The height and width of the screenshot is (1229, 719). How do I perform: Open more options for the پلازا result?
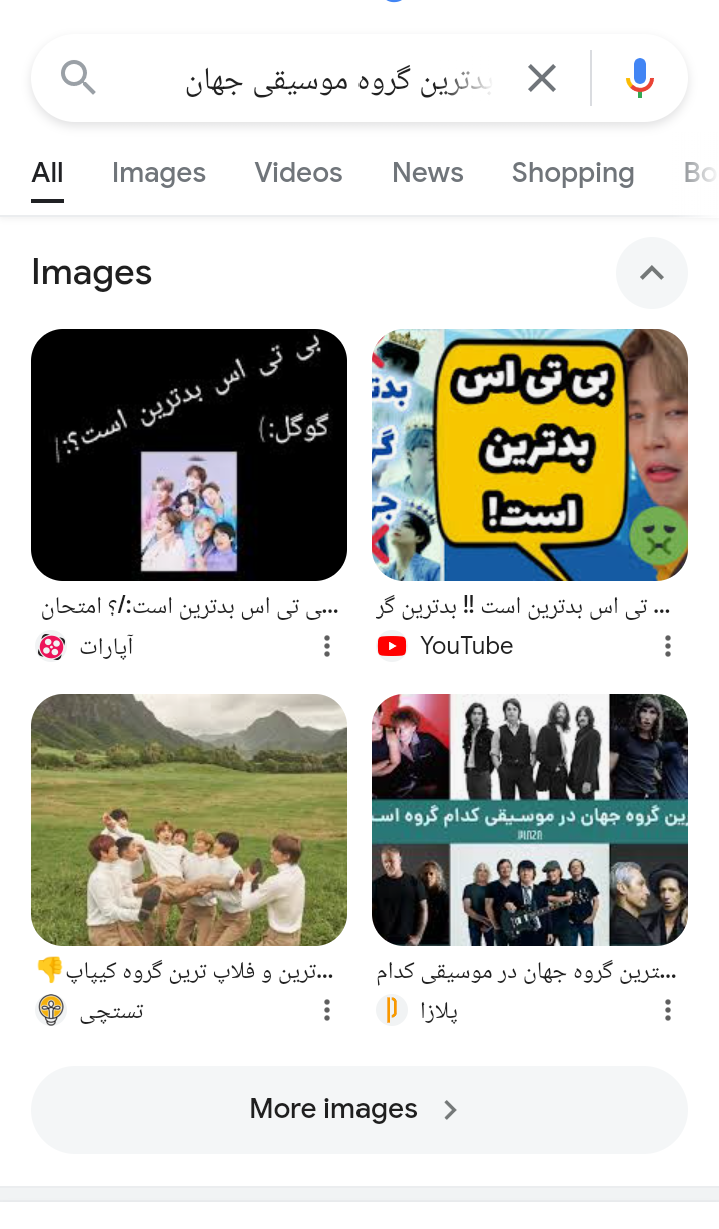[668, 1011]
